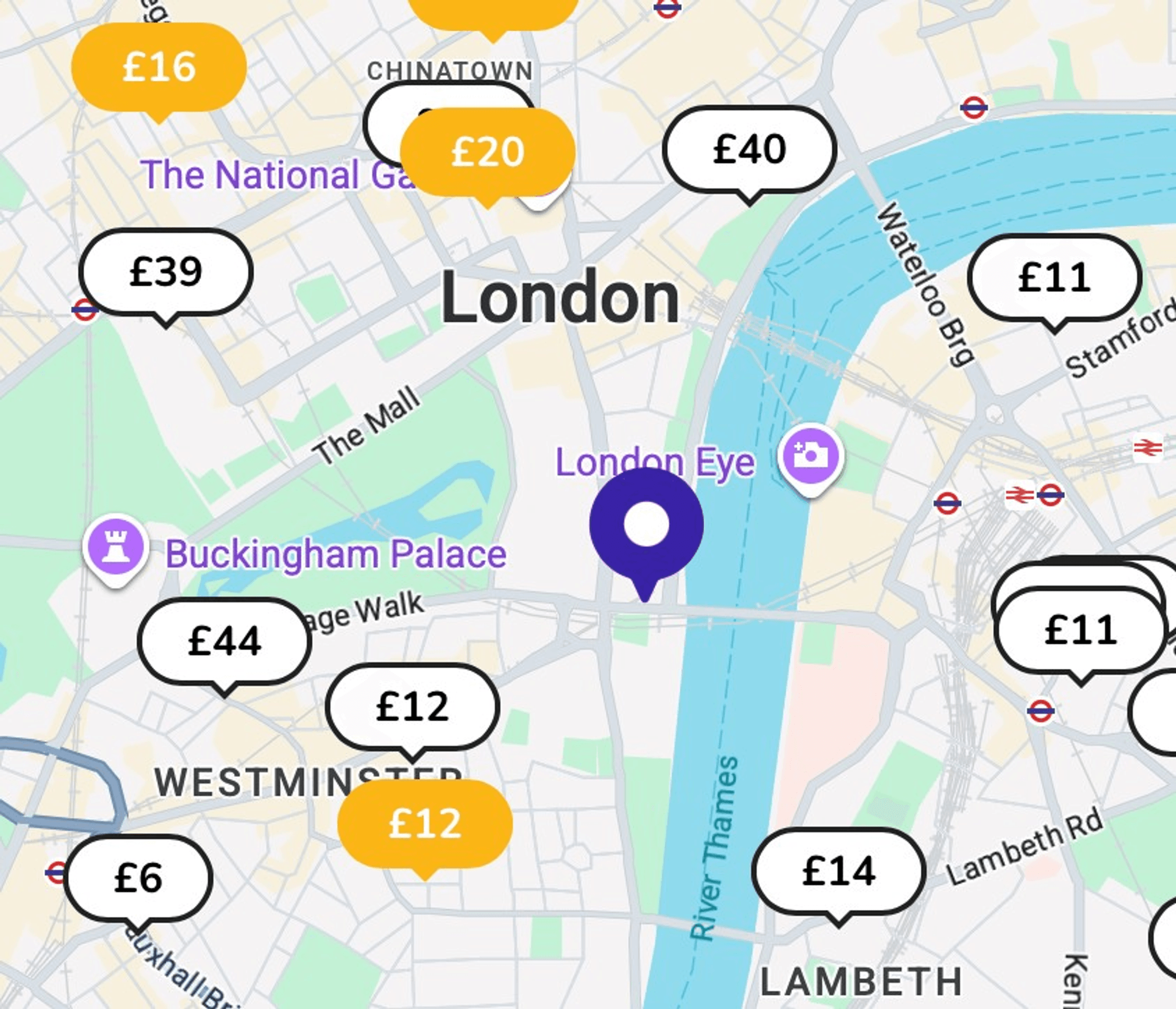Tap the London Eye camera icon
Image resolution: width=1176 pixels, height=1009 pixels.
click(811, 456)
